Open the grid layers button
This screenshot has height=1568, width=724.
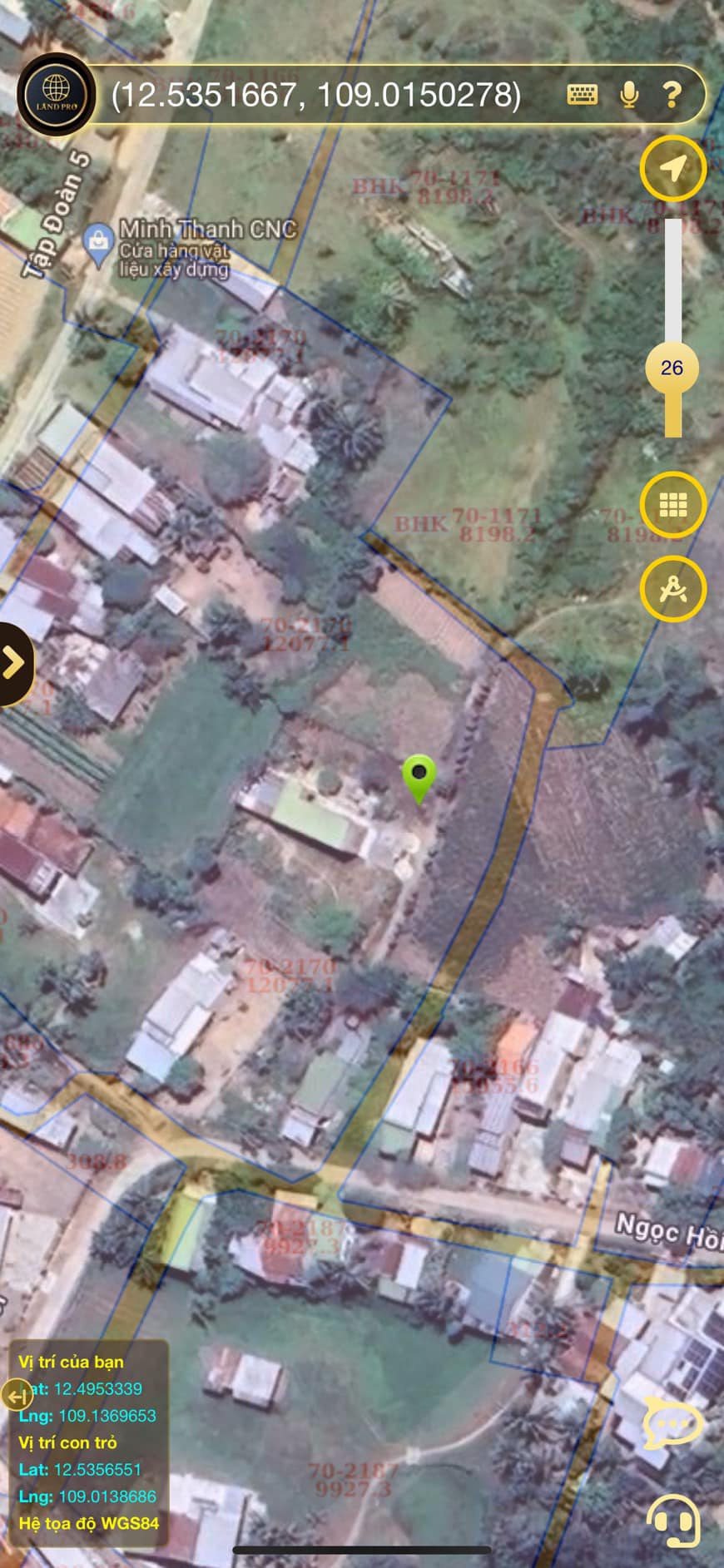pyautogui.click(x=672, y=505)
